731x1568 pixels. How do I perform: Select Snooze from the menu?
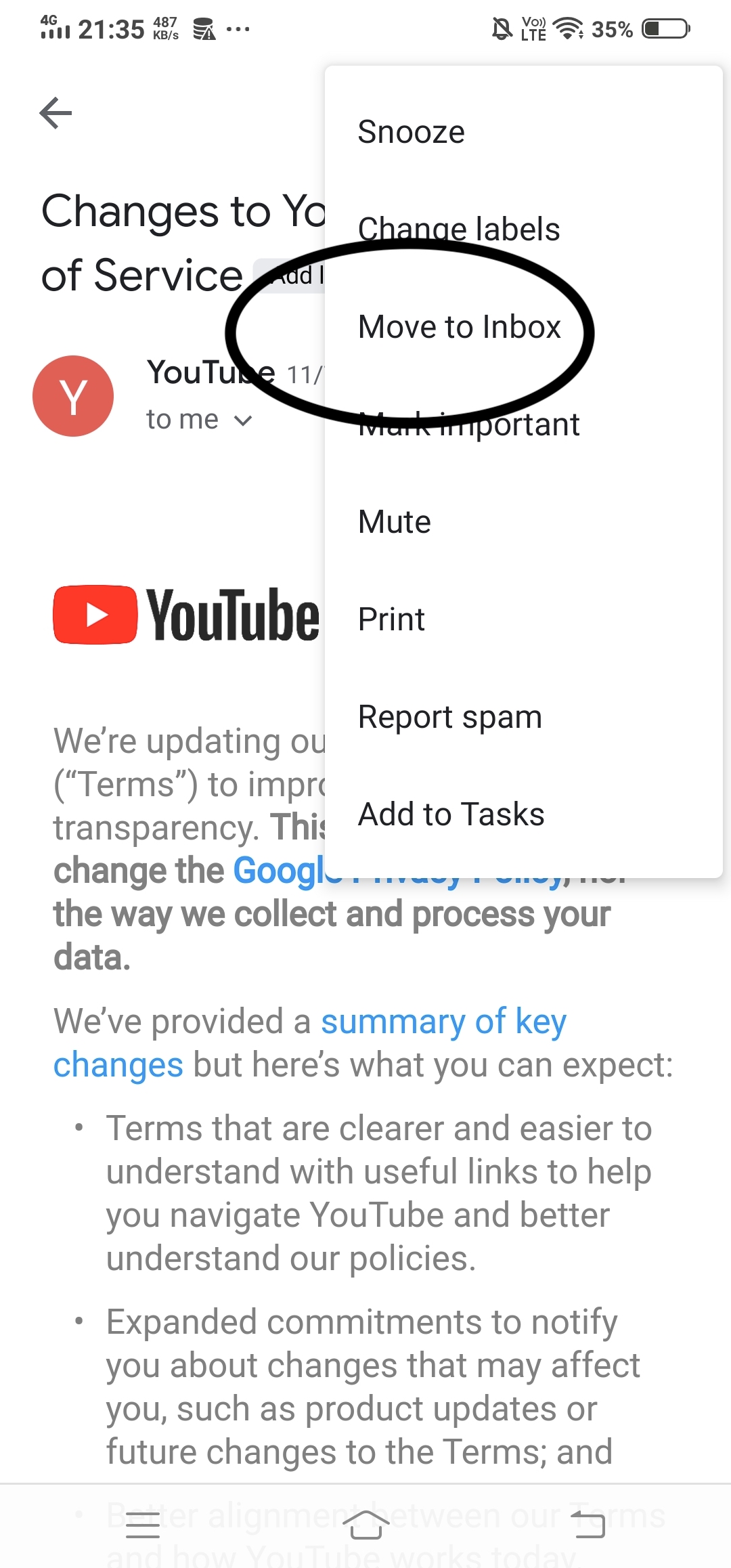(523, 132)
